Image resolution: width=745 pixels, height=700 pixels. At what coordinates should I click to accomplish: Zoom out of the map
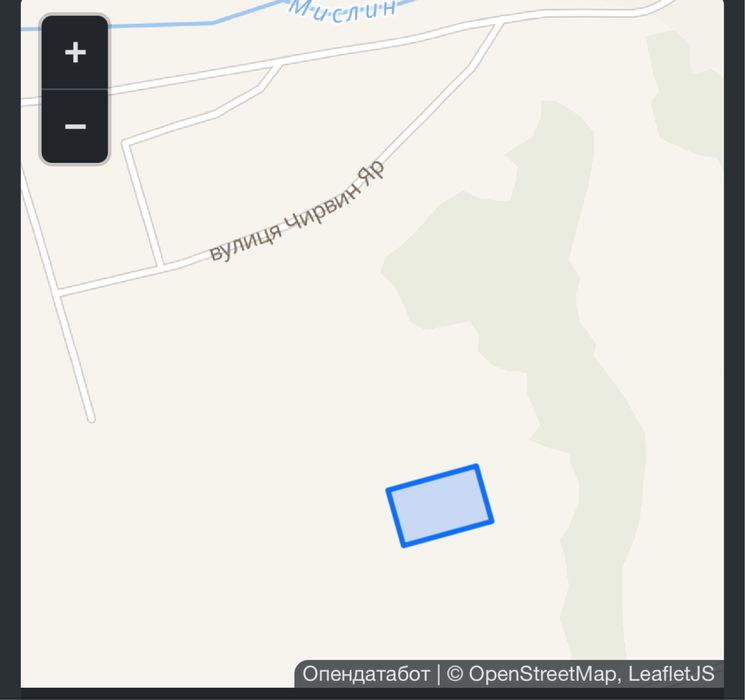(75, 127)
